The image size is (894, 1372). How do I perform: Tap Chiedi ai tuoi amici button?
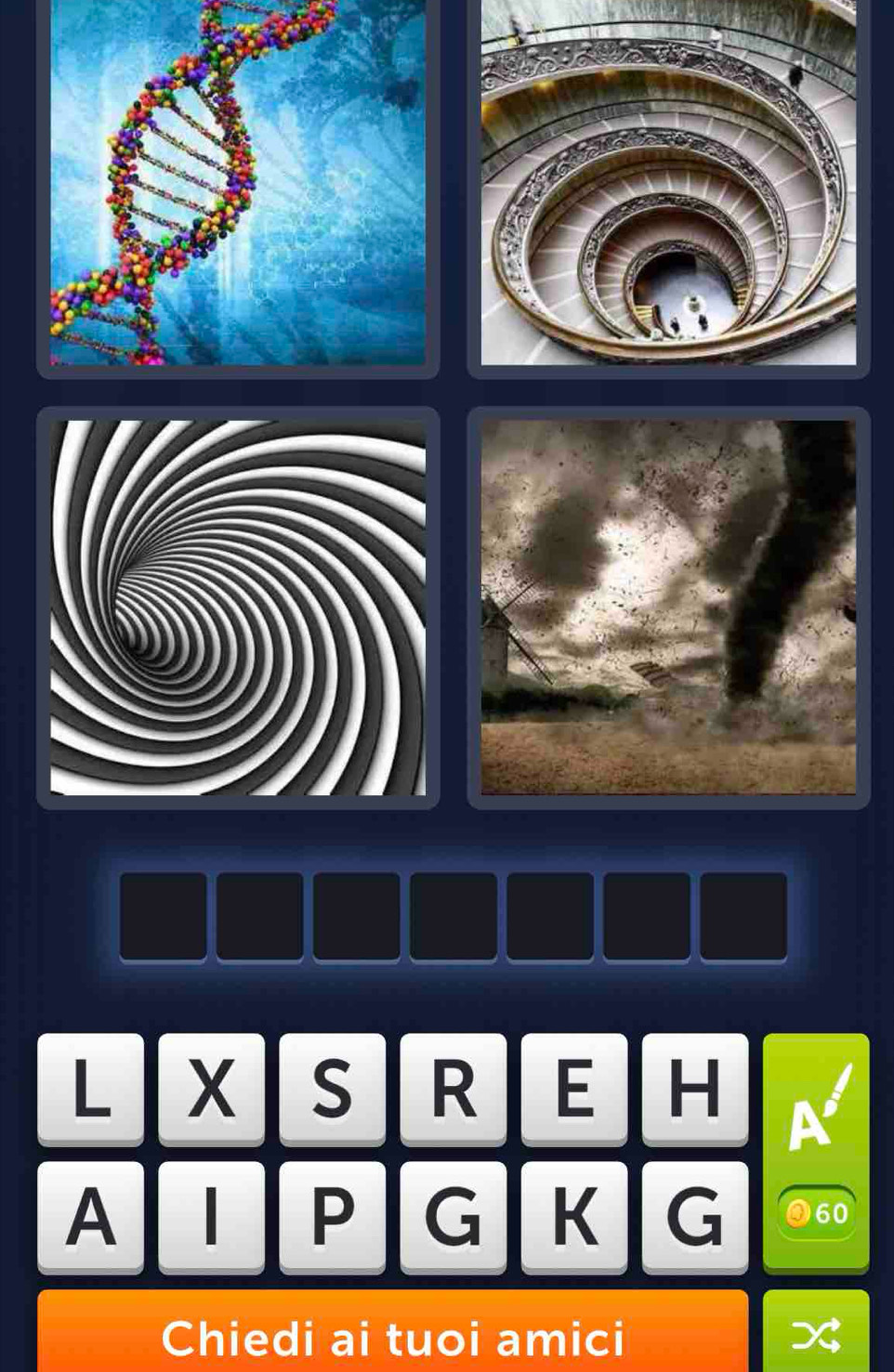pyautogui.click(x=392, y=1336)
